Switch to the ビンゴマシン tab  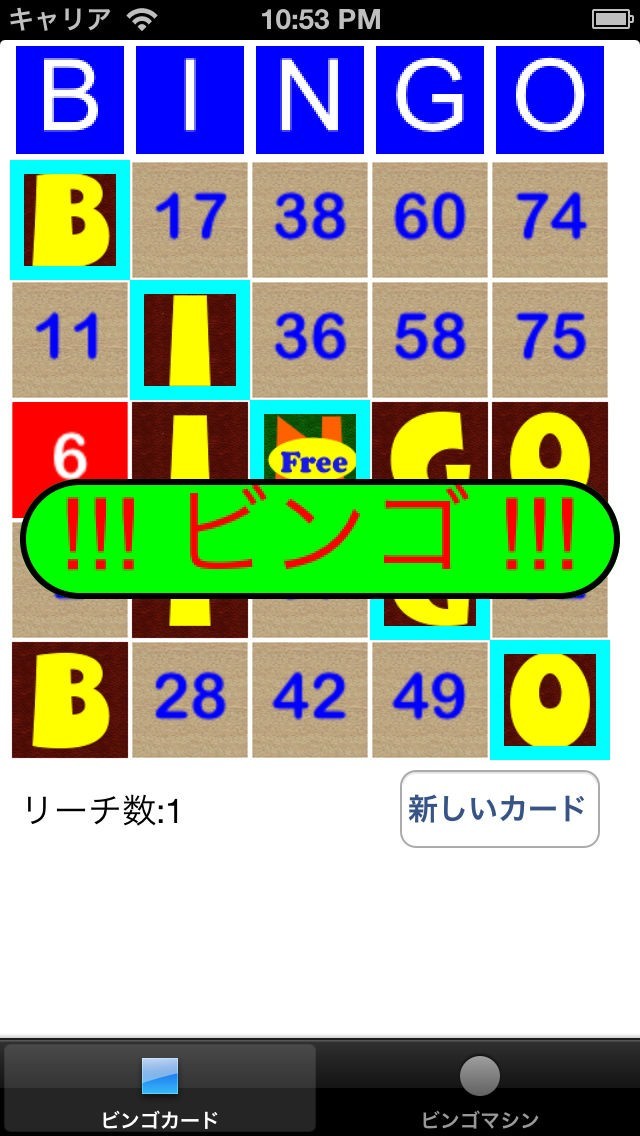(x=479, y=1089)
